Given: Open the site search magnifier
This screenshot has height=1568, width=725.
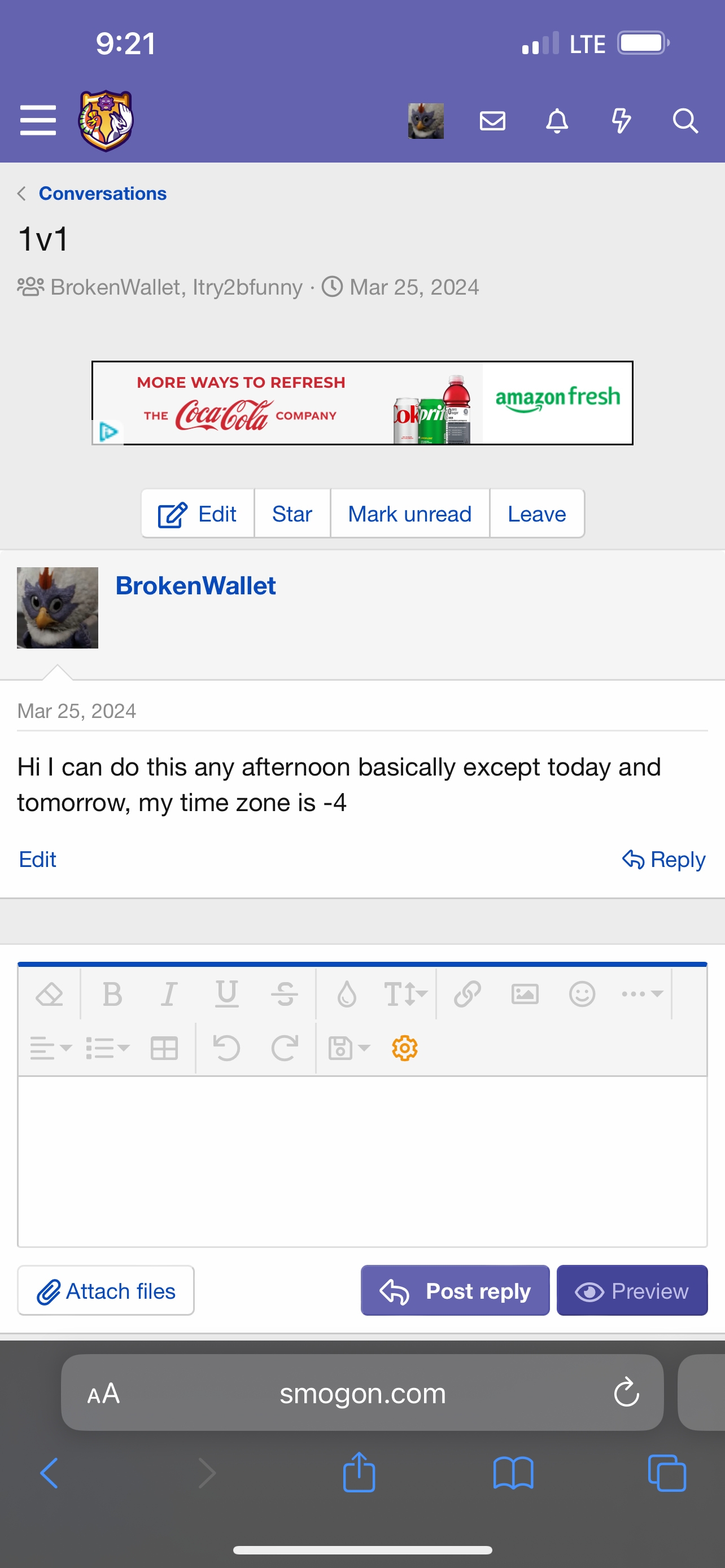Looking at the screenshot, I should point(685,121).
